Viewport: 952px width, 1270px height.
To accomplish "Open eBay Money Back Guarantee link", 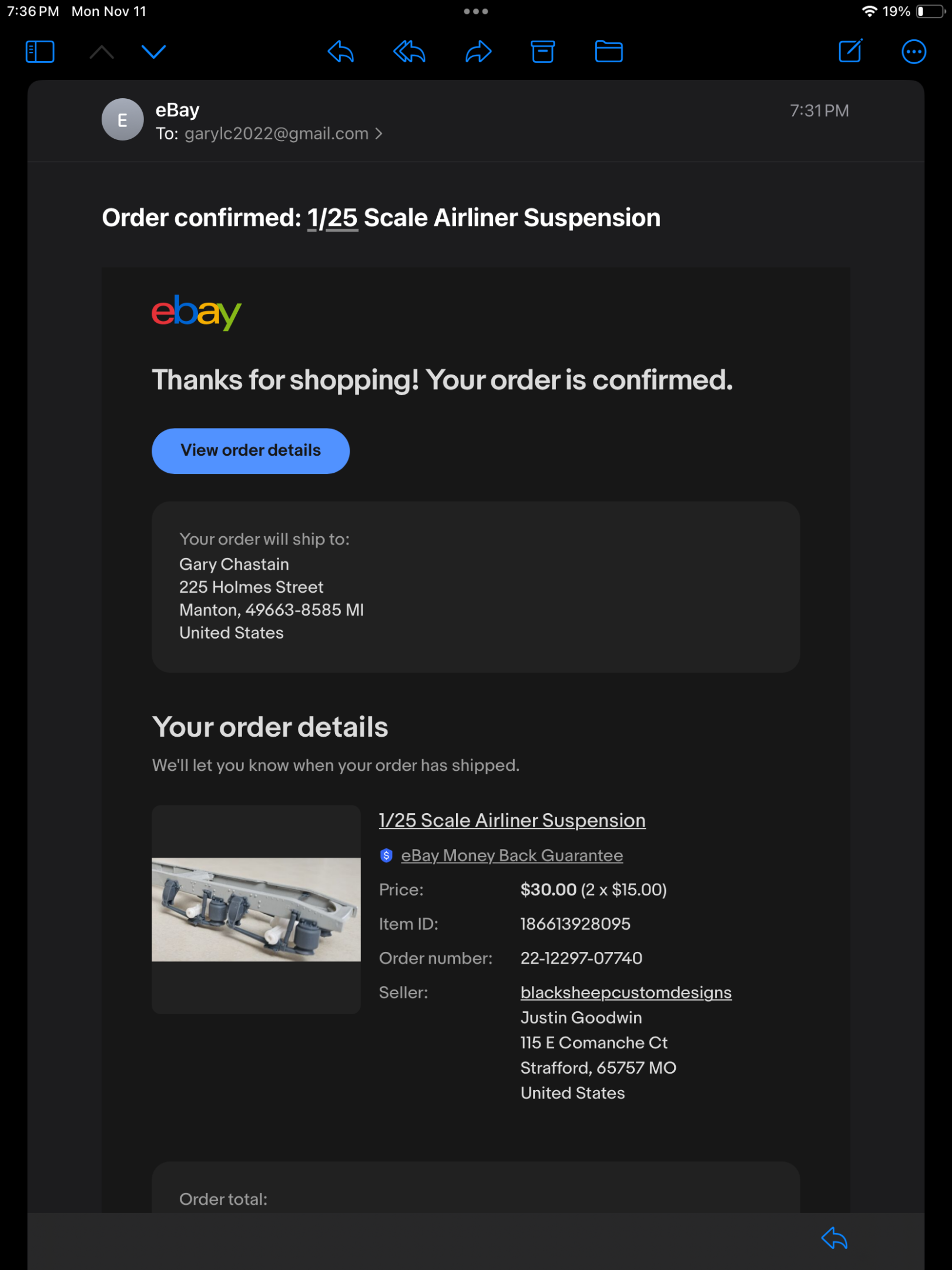I will click(x=511, y=855).
